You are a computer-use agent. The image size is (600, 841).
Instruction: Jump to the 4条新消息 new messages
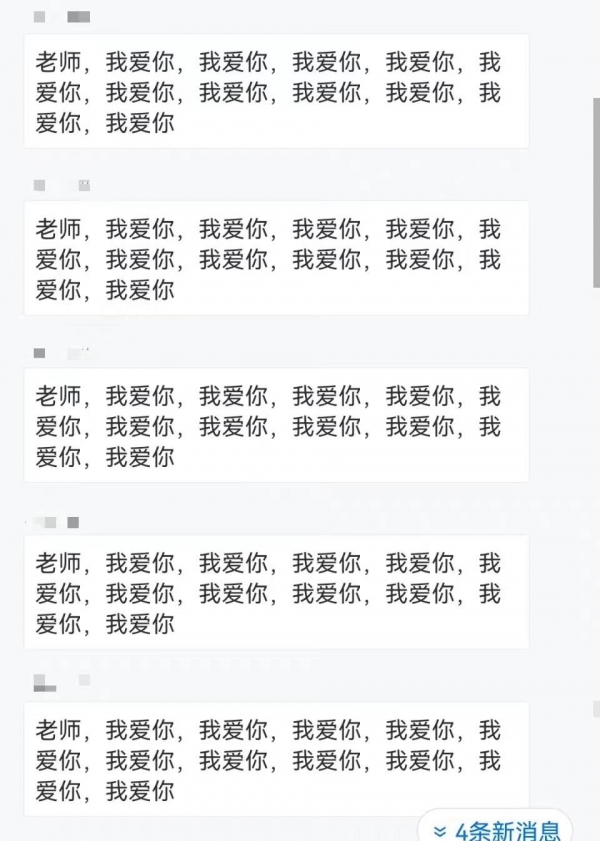(499, 829)
